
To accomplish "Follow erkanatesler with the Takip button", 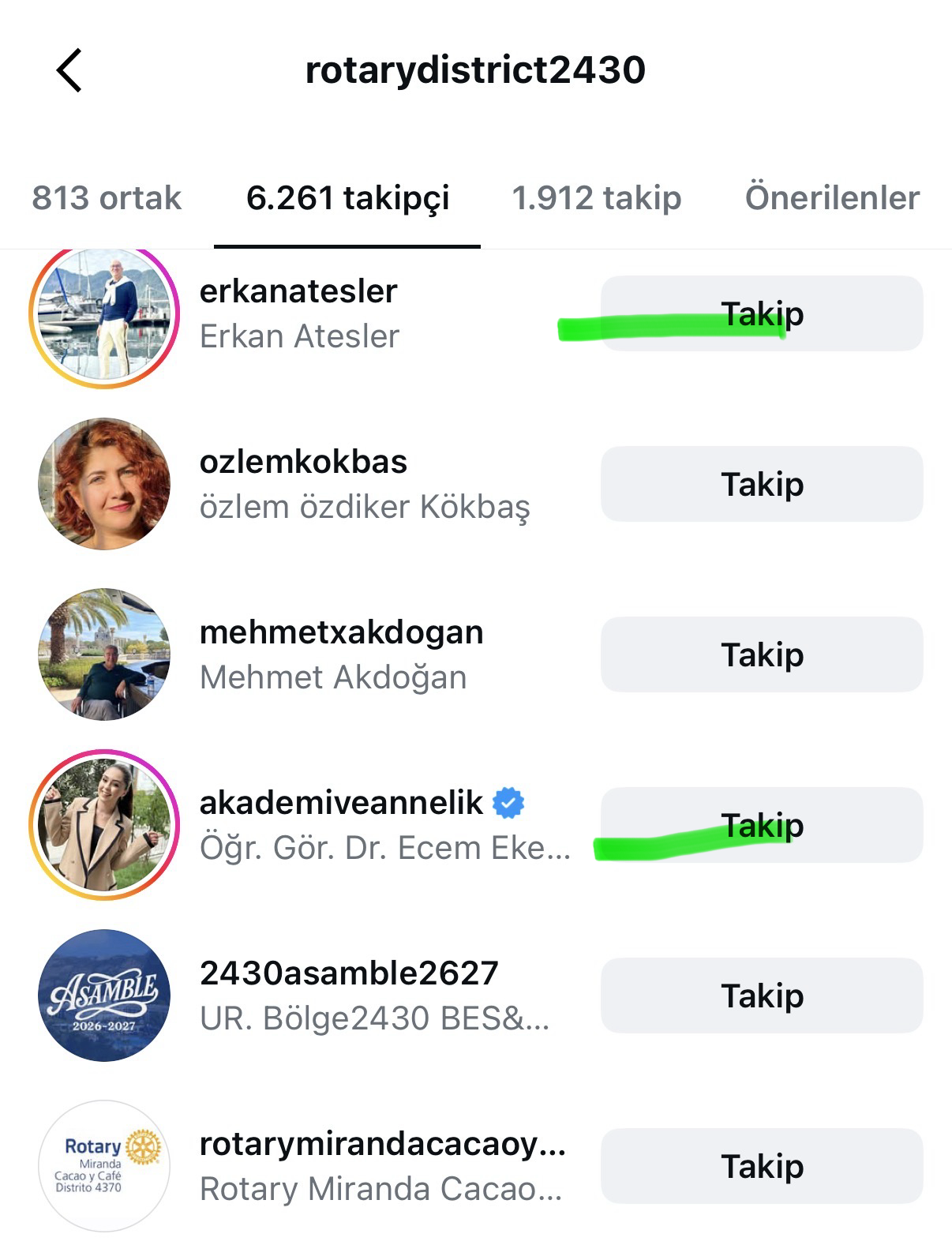I will click(762, 313).
